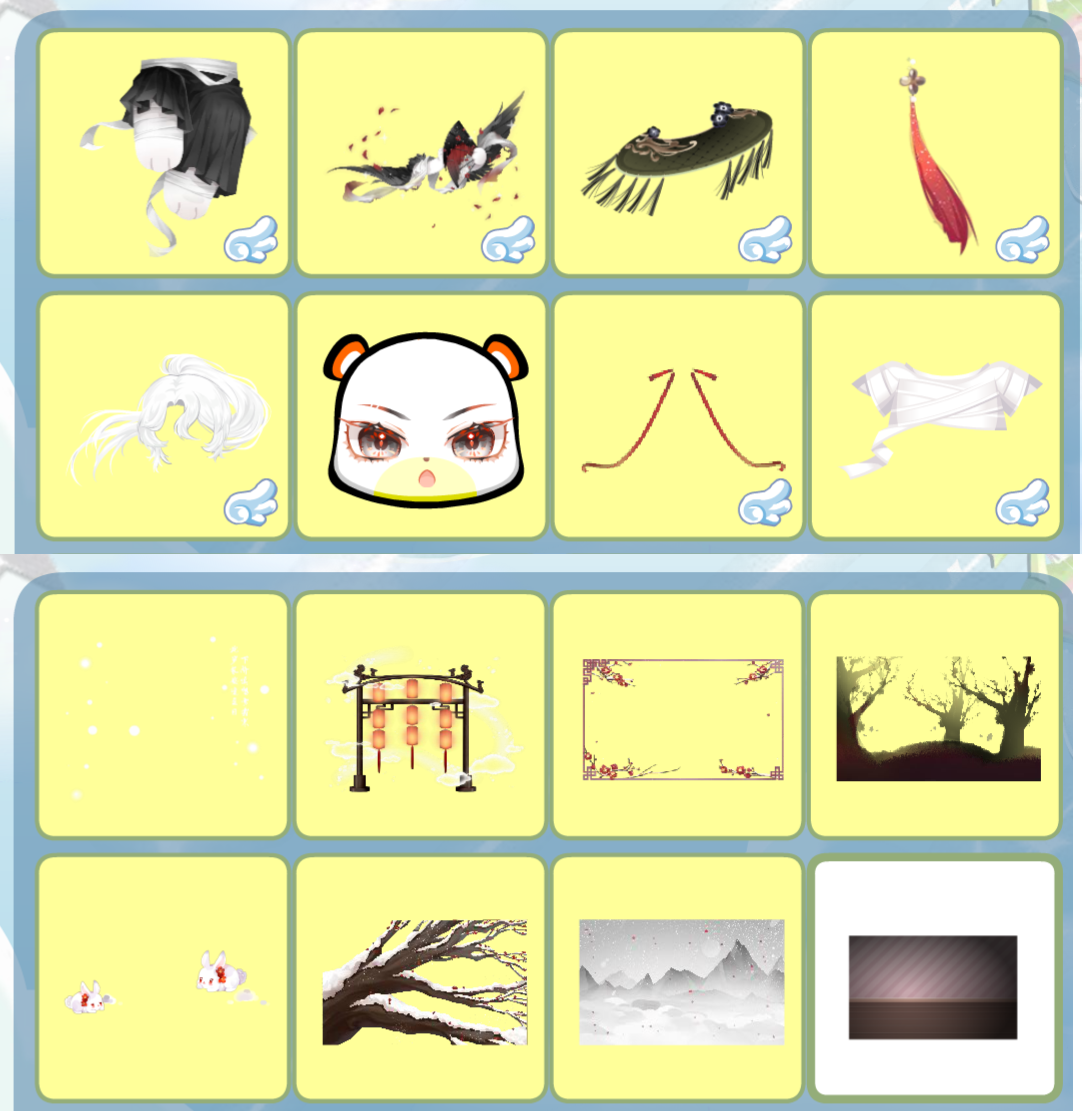The height and width of the screenshot is (1111, 1082).
Task: Select the snowy branch foreground
Action: (421, 978)
